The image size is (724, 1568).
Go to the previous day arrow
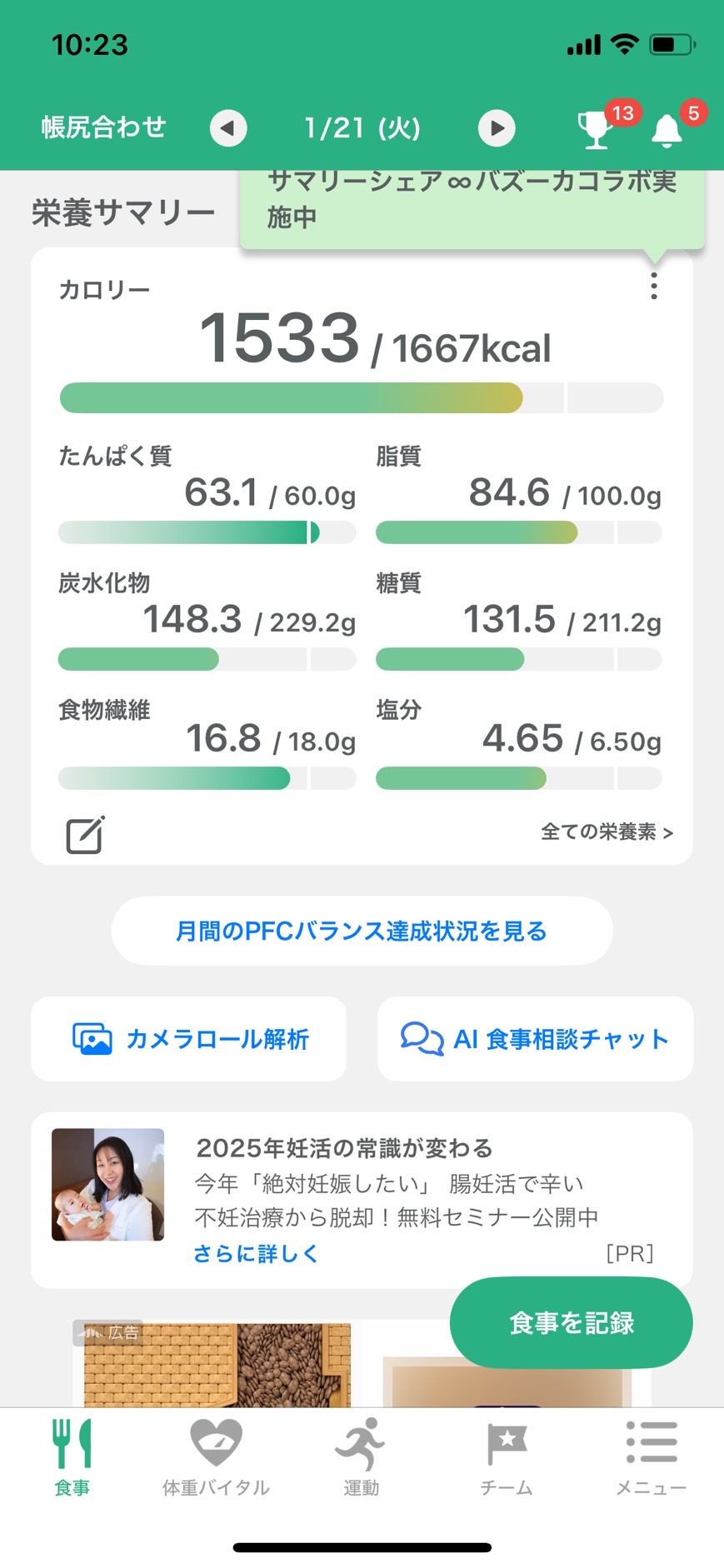[x=227, y=128]
